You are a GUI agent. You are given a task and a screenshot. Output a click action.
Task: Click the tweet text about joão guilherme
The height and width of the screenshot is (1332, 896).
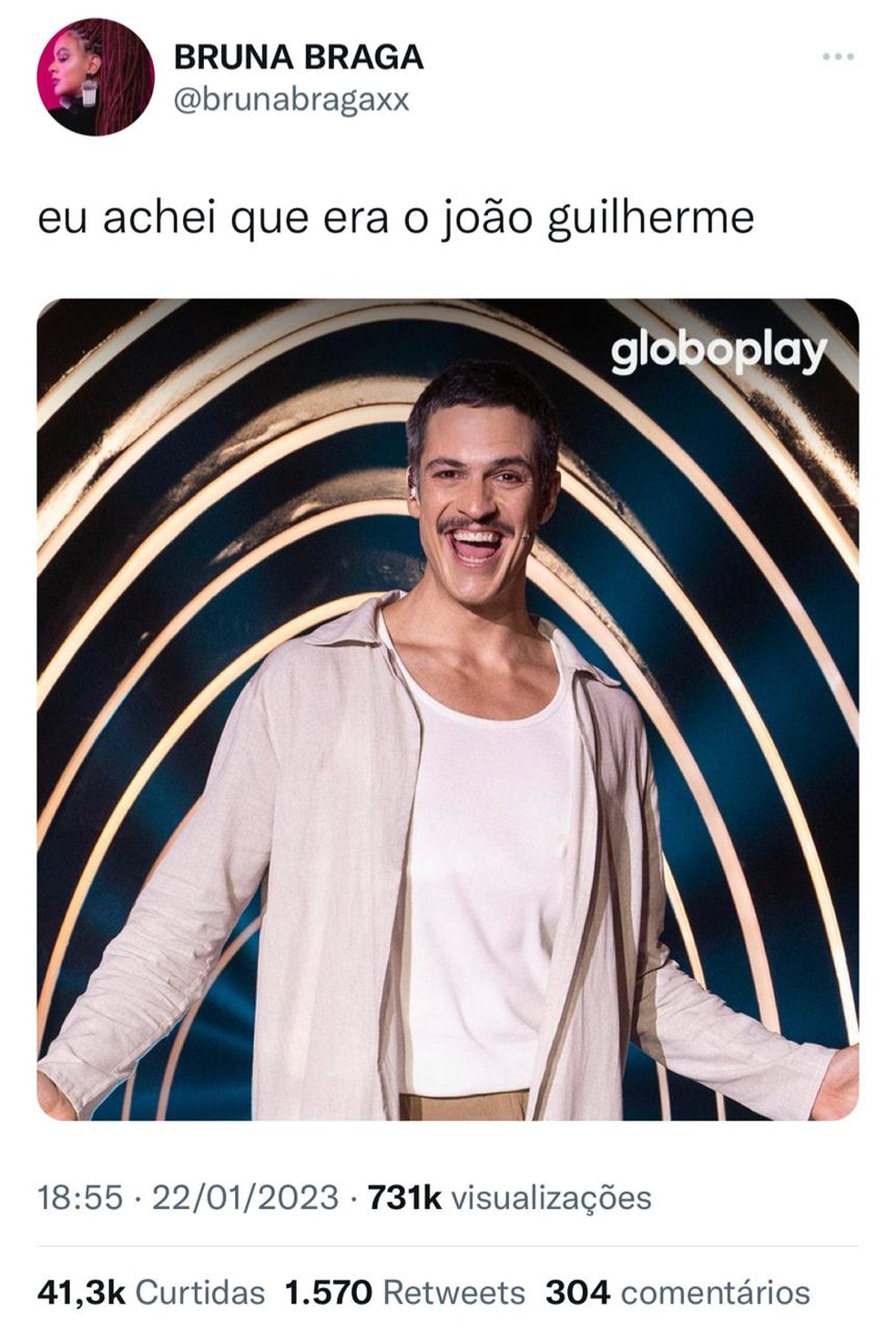point(396,217)
